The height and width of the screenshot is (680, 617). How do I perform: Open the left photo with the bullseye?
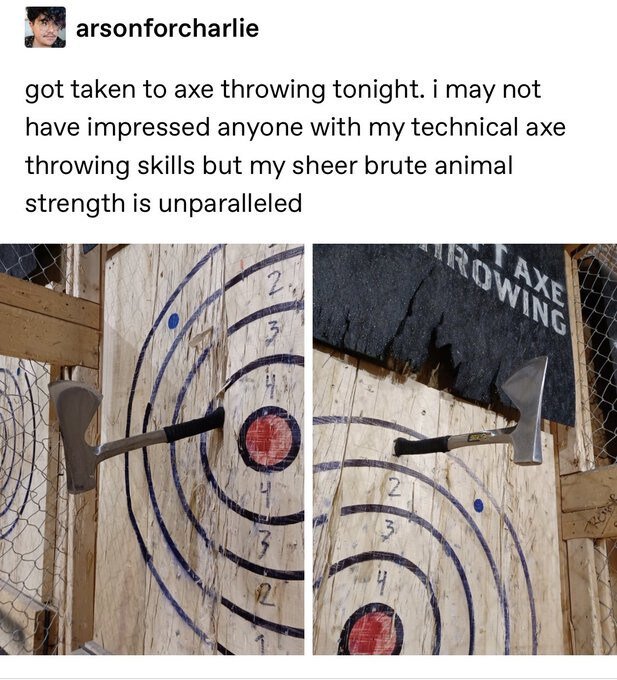[152, 449]
